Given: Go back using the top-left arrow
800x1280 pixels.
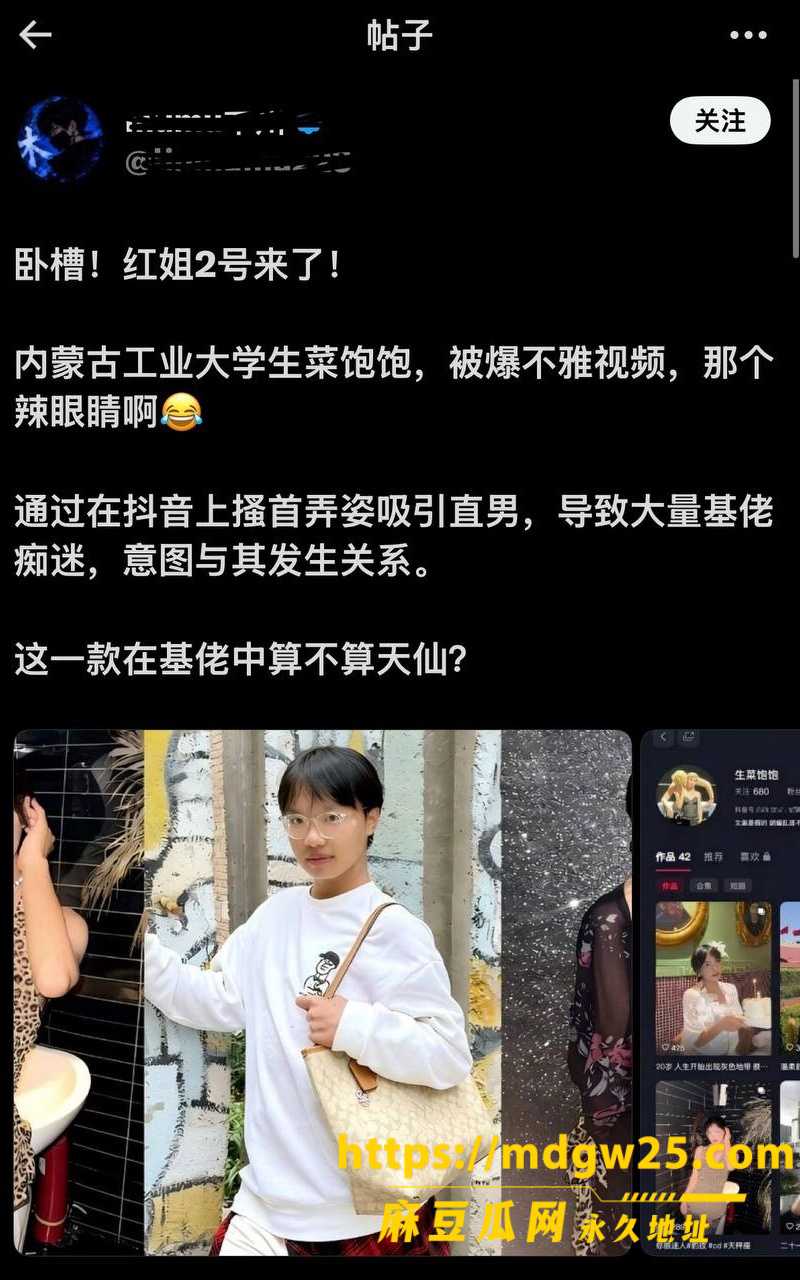Looking at the screenshot, I should click(35, 36).
